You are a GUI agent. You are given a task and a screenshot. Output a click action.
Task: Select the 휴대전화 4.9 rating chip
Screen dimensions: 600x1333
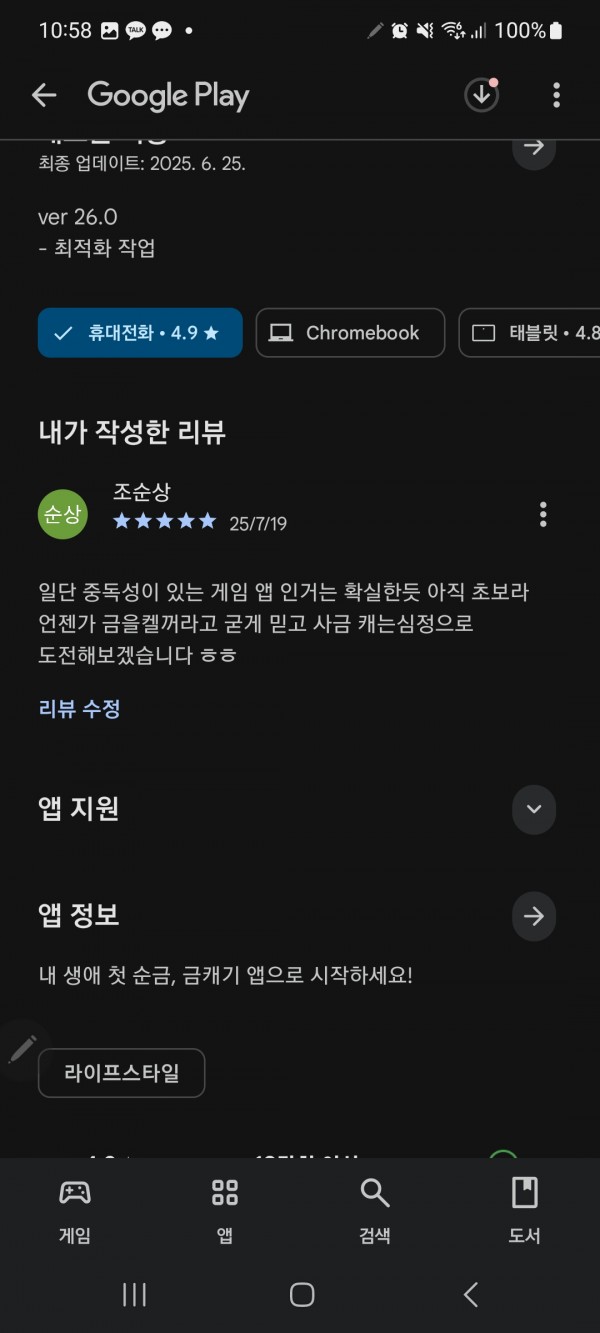(x=140, y=333)
